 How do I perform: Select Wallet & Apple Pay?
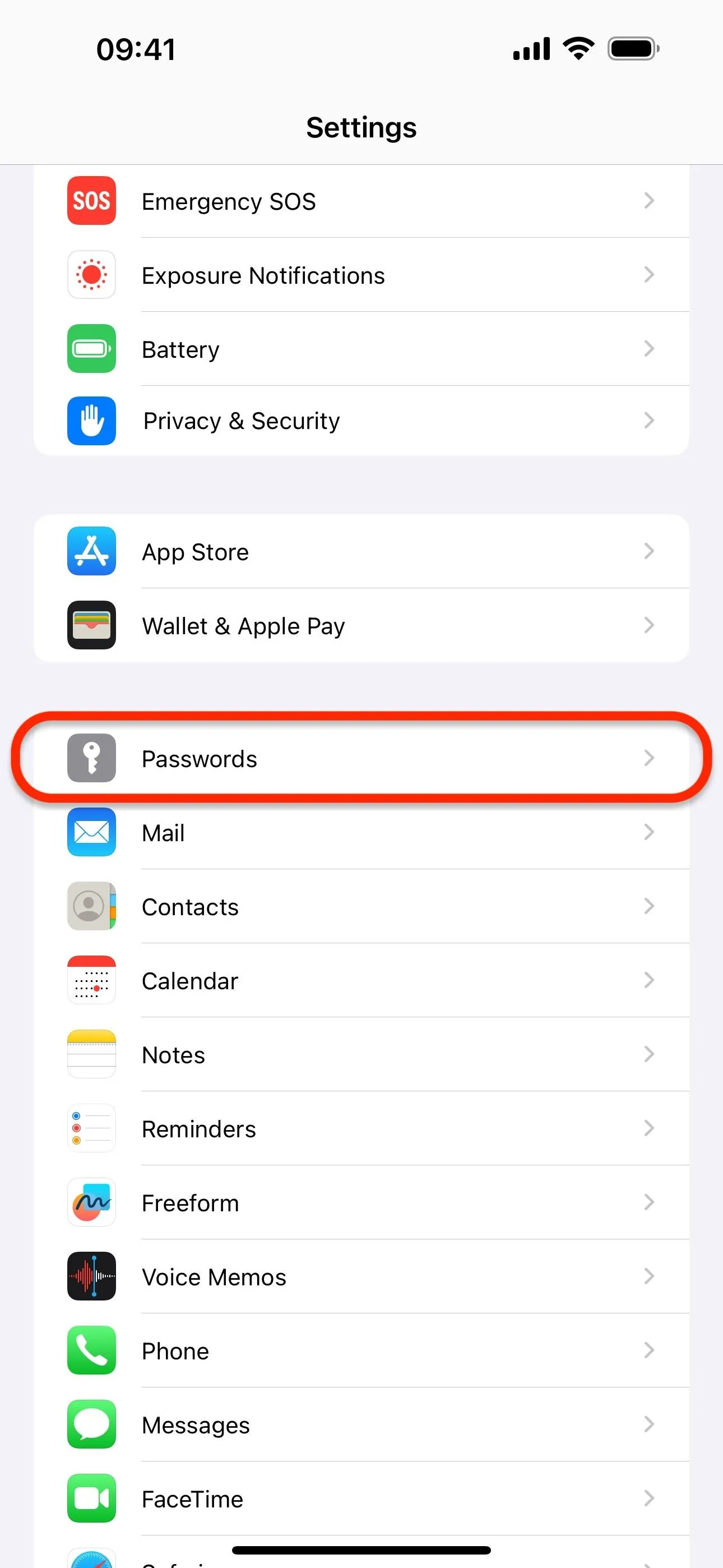click(361, 625)
